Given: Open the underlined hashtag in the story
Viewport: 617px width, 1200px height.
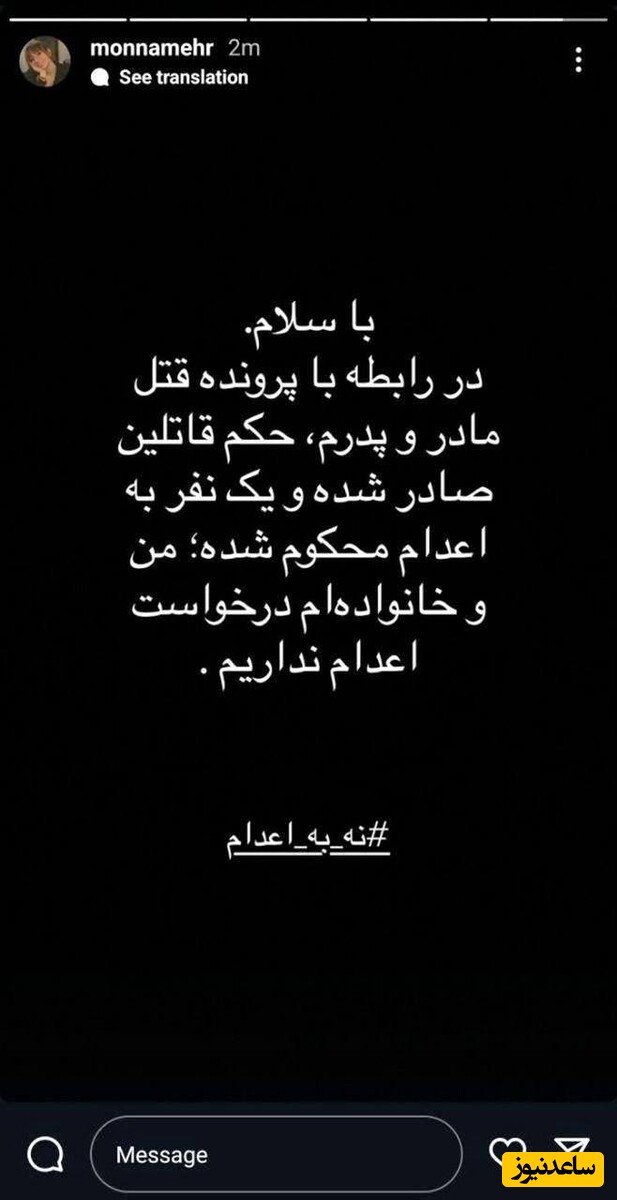Looking at the screenshot, I should pyautogui.click(x=307, y=839).
